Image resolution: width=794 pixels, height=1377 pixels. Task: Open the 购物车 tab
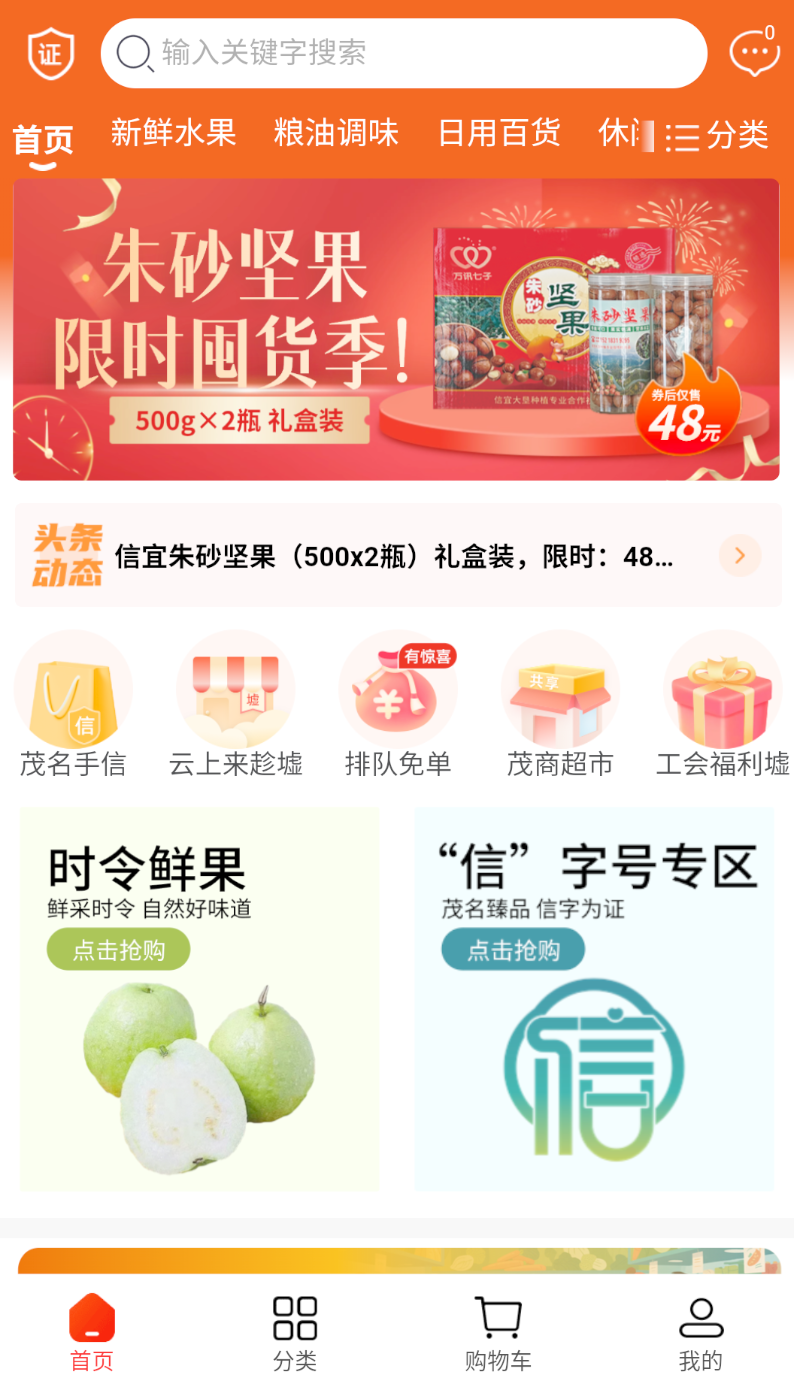[498, 1333]
